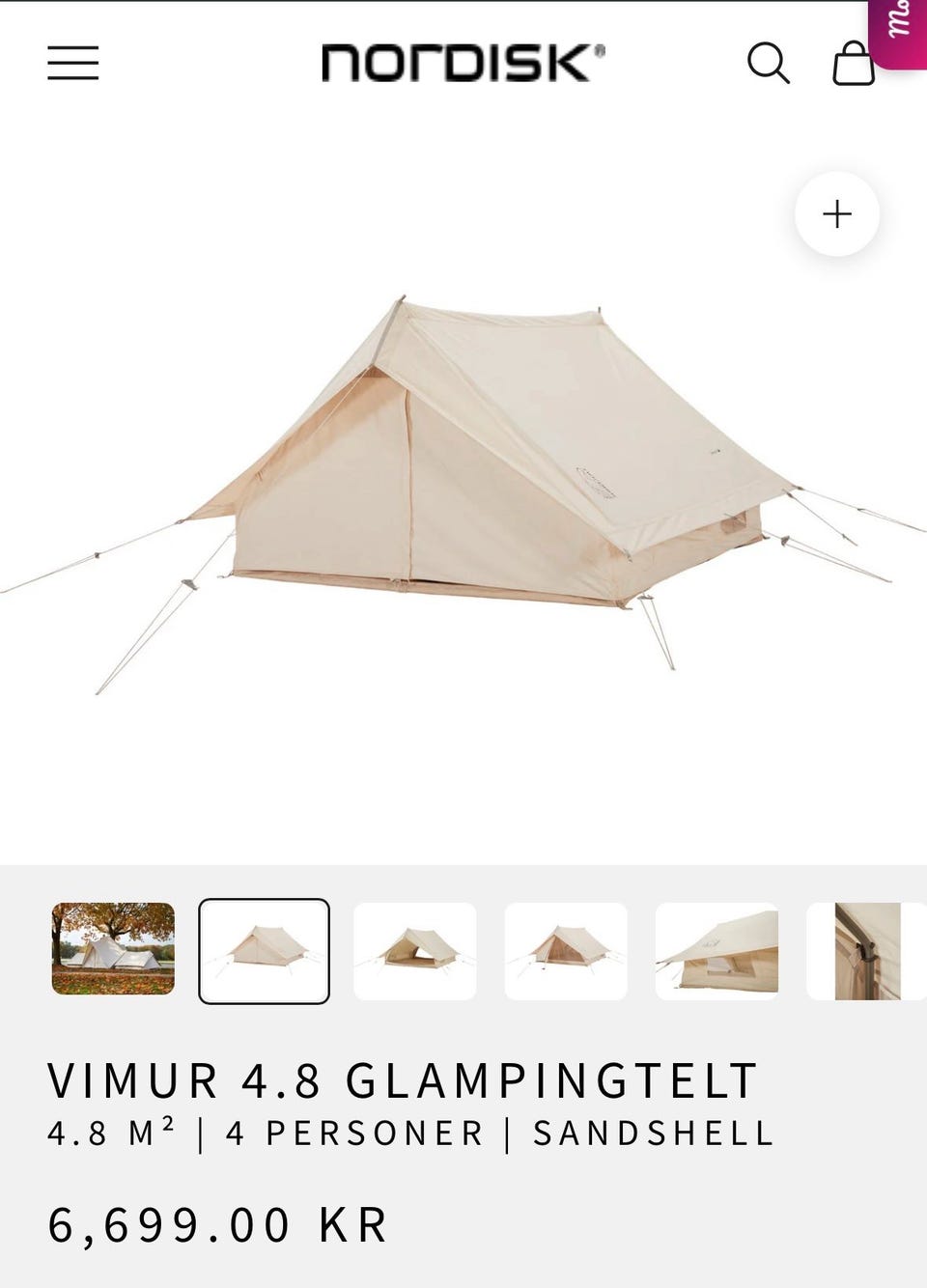Viewport: 927px width, 1288px height.
Task: Open the shopping bag
Action: [x=854, y=64]
